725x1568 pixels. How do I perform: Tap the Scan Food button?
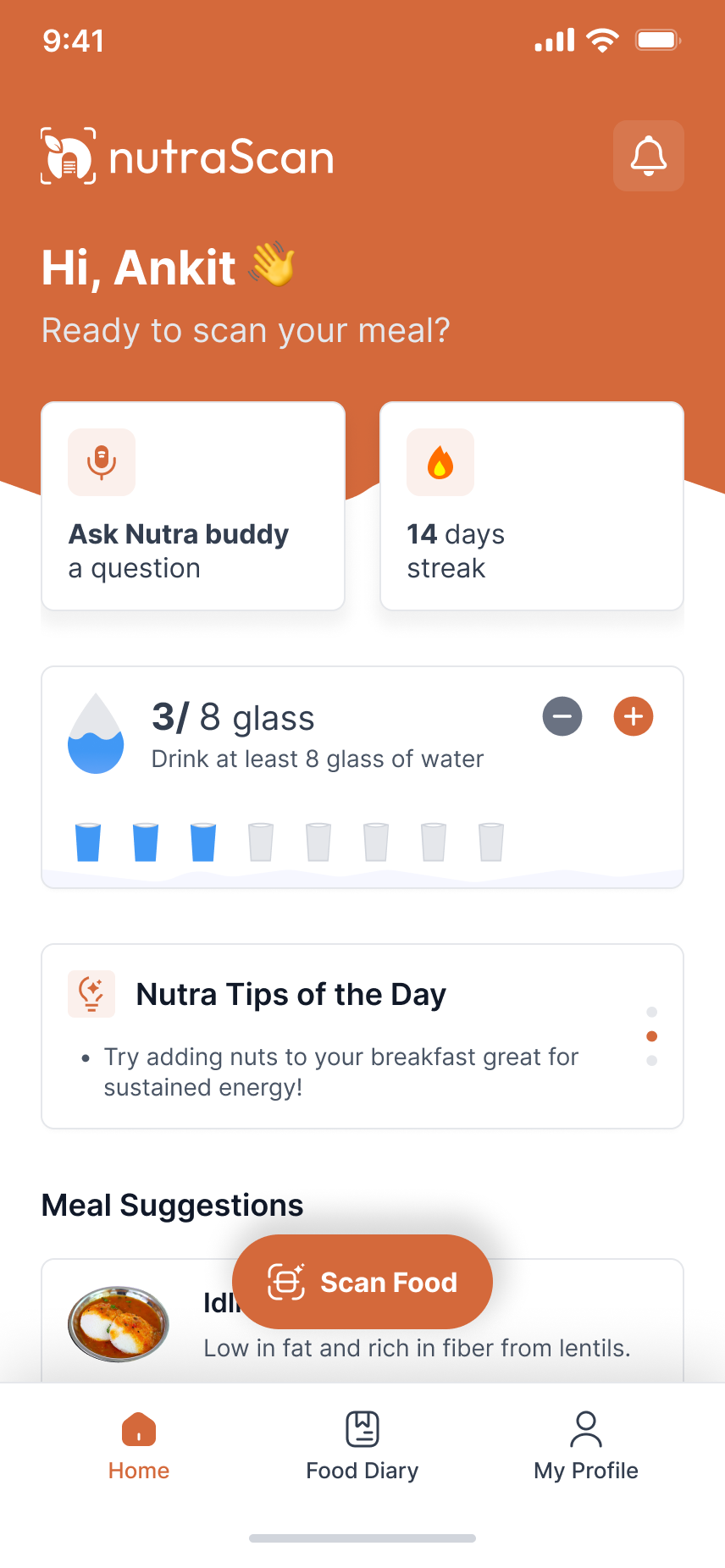click(362, 1282)
